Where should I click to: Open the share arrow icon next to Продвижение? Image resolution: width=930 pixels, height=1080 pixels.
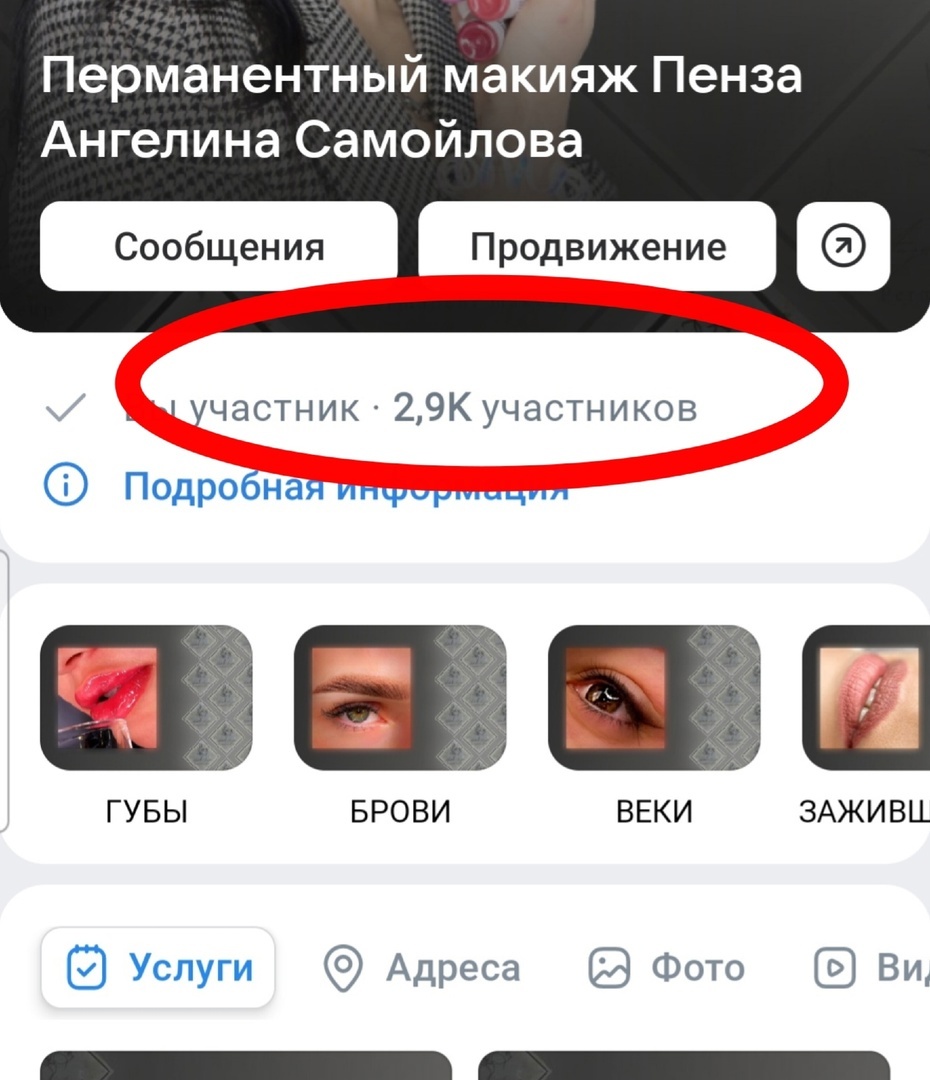pos(843,246)
